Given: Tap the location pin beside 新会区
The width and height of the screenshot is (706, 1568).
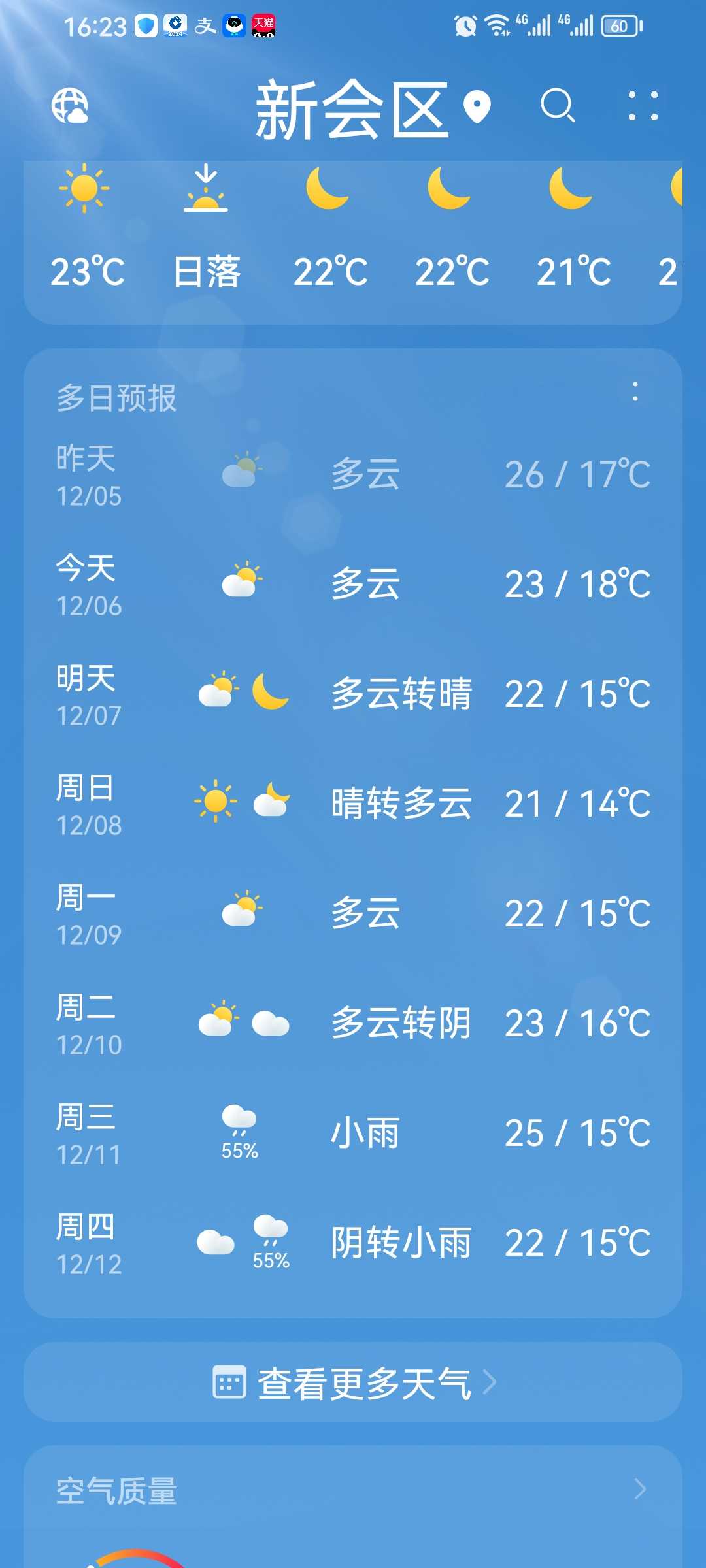Looking at the screenshot, I should (477, 106).
